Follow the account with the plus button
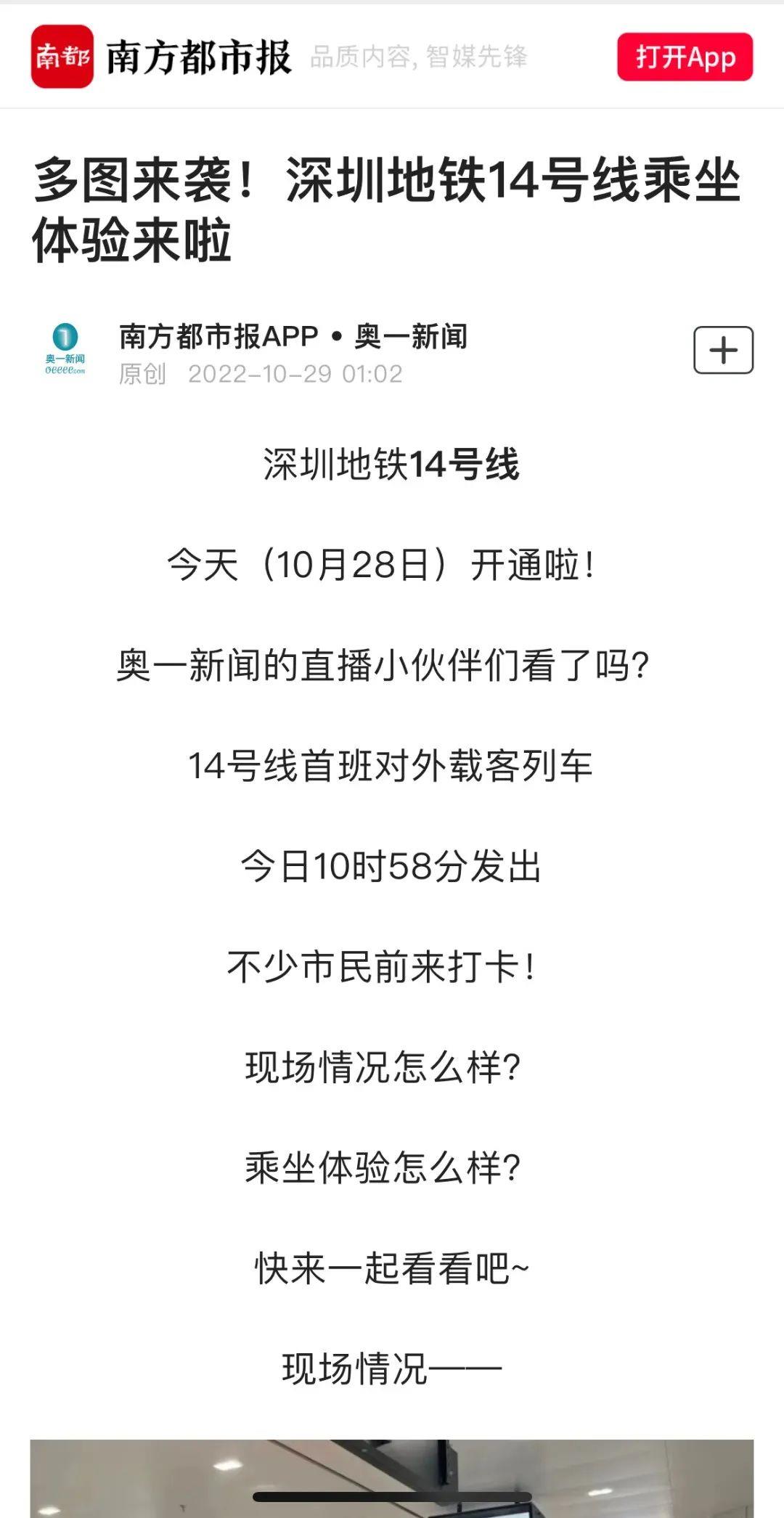Viewport: 784px width, 1518px height. coord(723,351)
